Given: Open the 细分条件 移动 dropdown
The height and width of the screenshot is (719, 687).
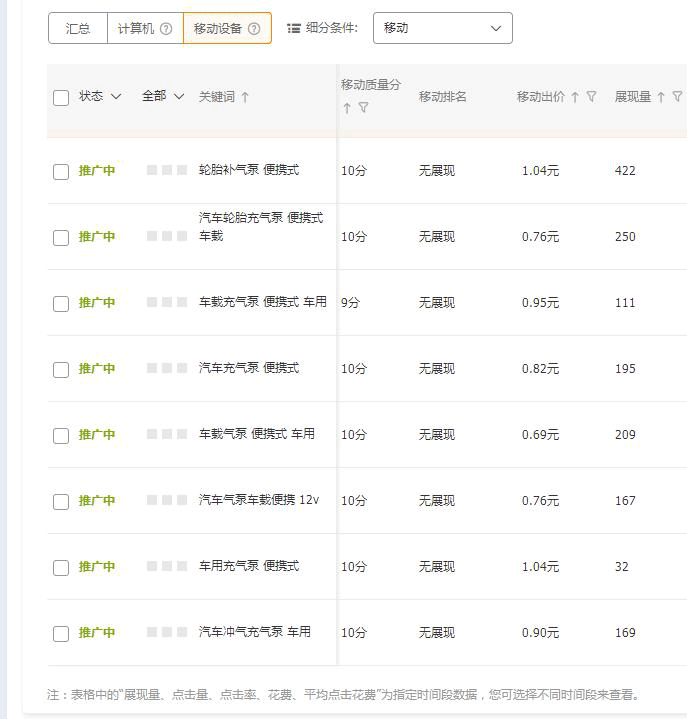Looking at the screenshot, I should tap(442, 28).
